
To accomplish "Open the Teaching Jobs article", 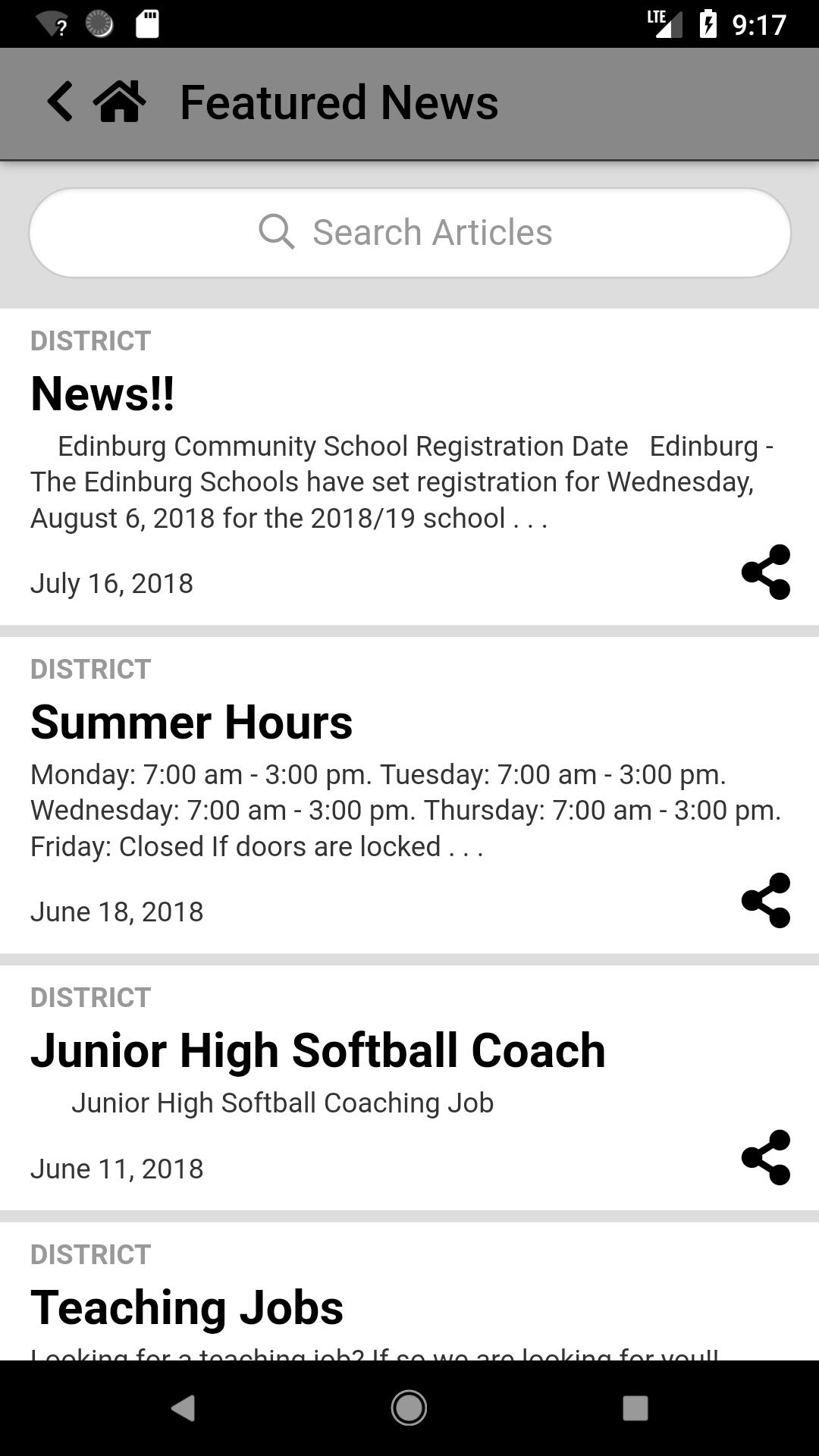I will 187,1307.
